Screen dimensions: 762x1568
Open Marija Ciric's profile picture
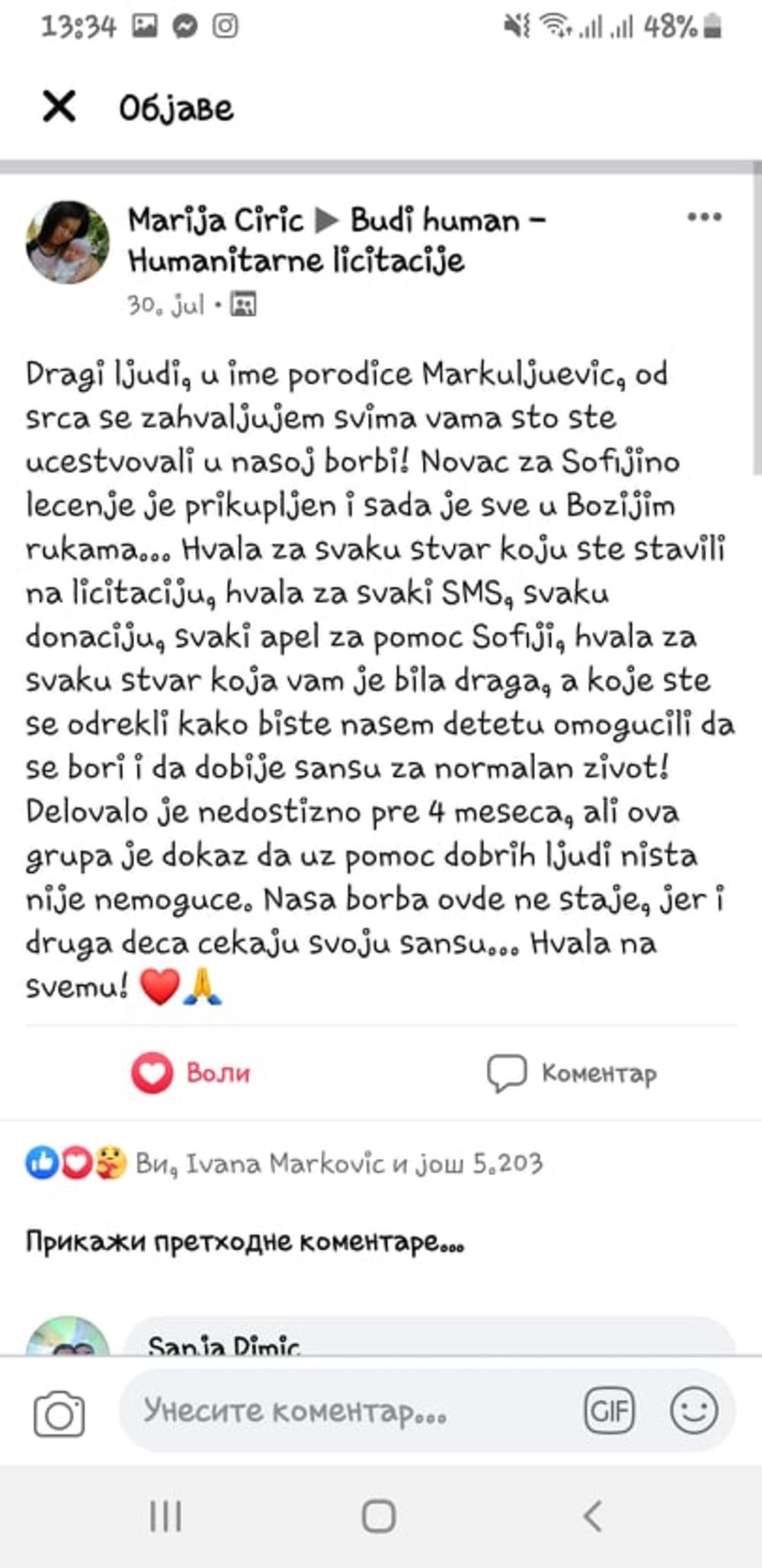click(67, 242)
